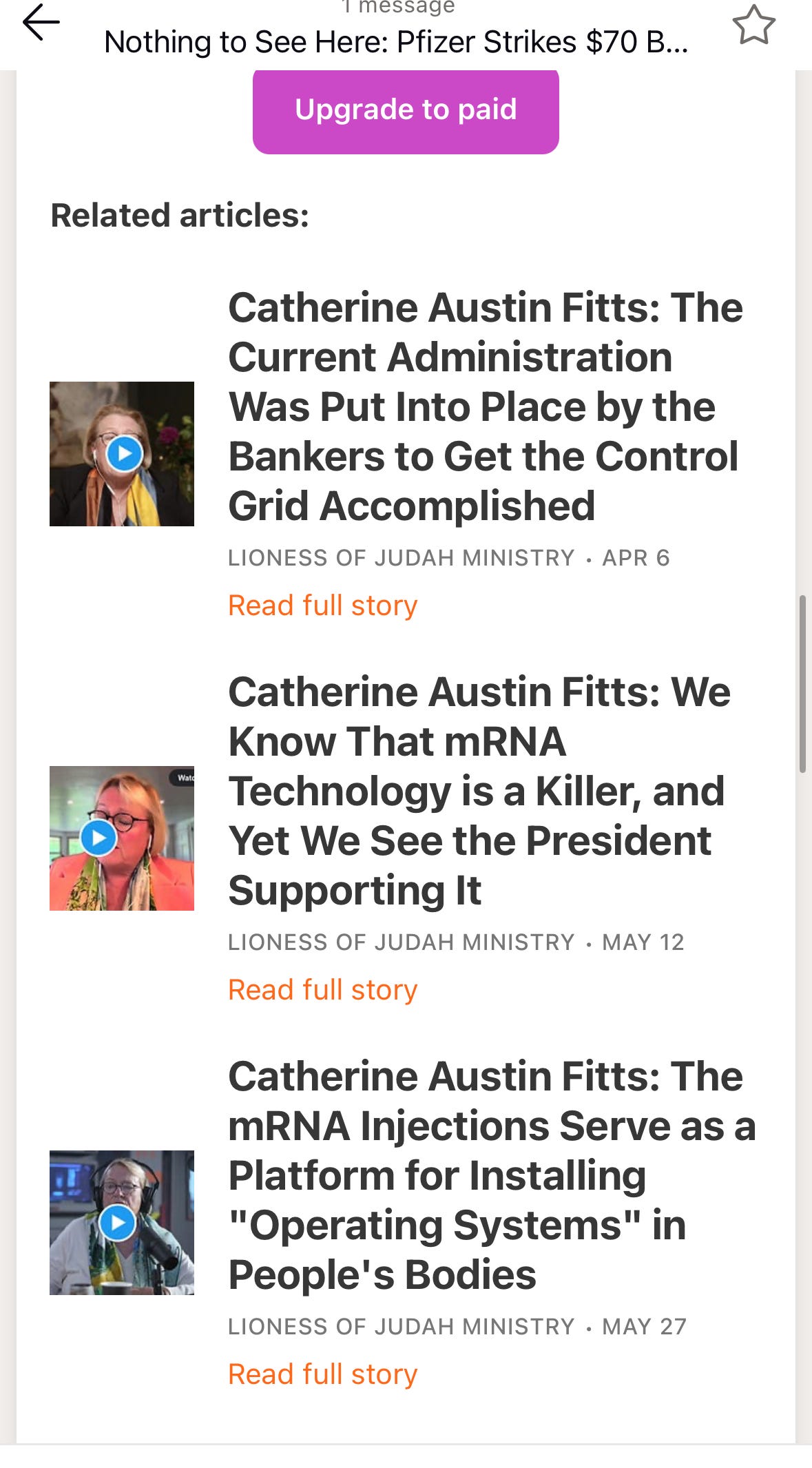This screenshot has width=812, height=1468.
Task: Star this email message
Action: pyautogui.click(x=753, y=25)
